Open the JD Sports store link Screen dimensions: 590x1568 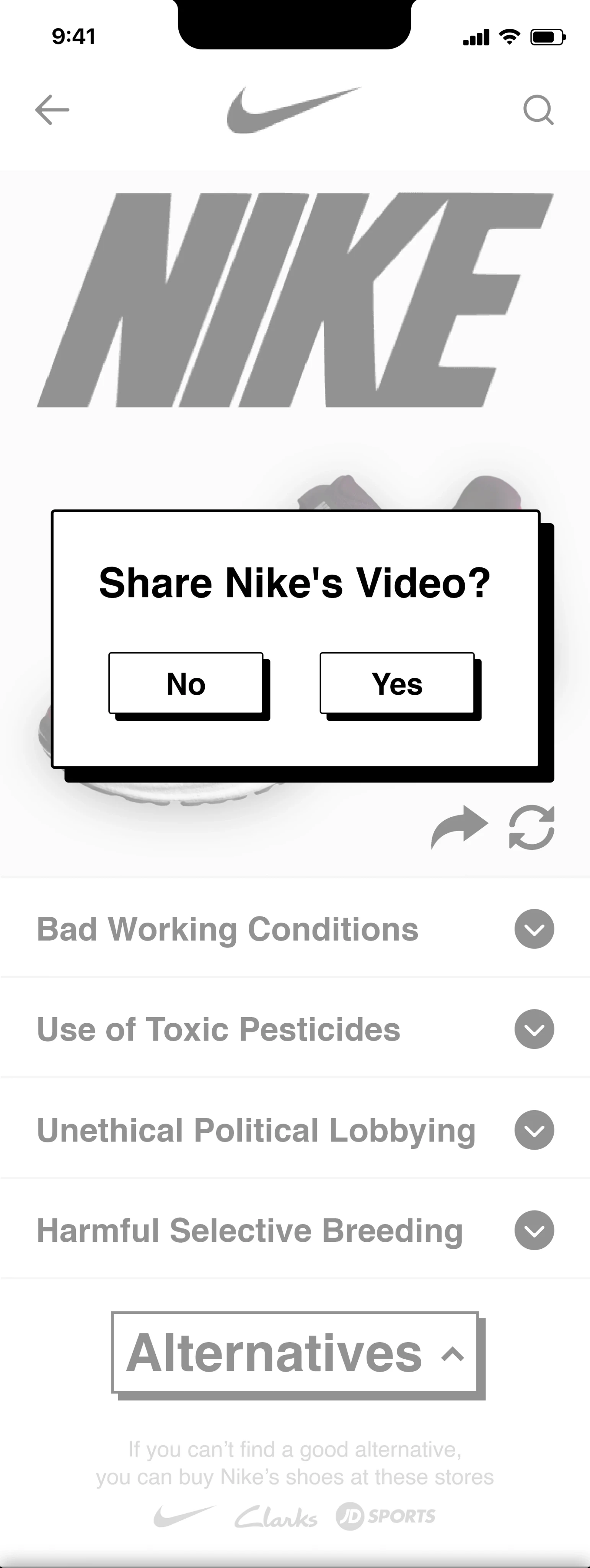[x=386, y=1516]
